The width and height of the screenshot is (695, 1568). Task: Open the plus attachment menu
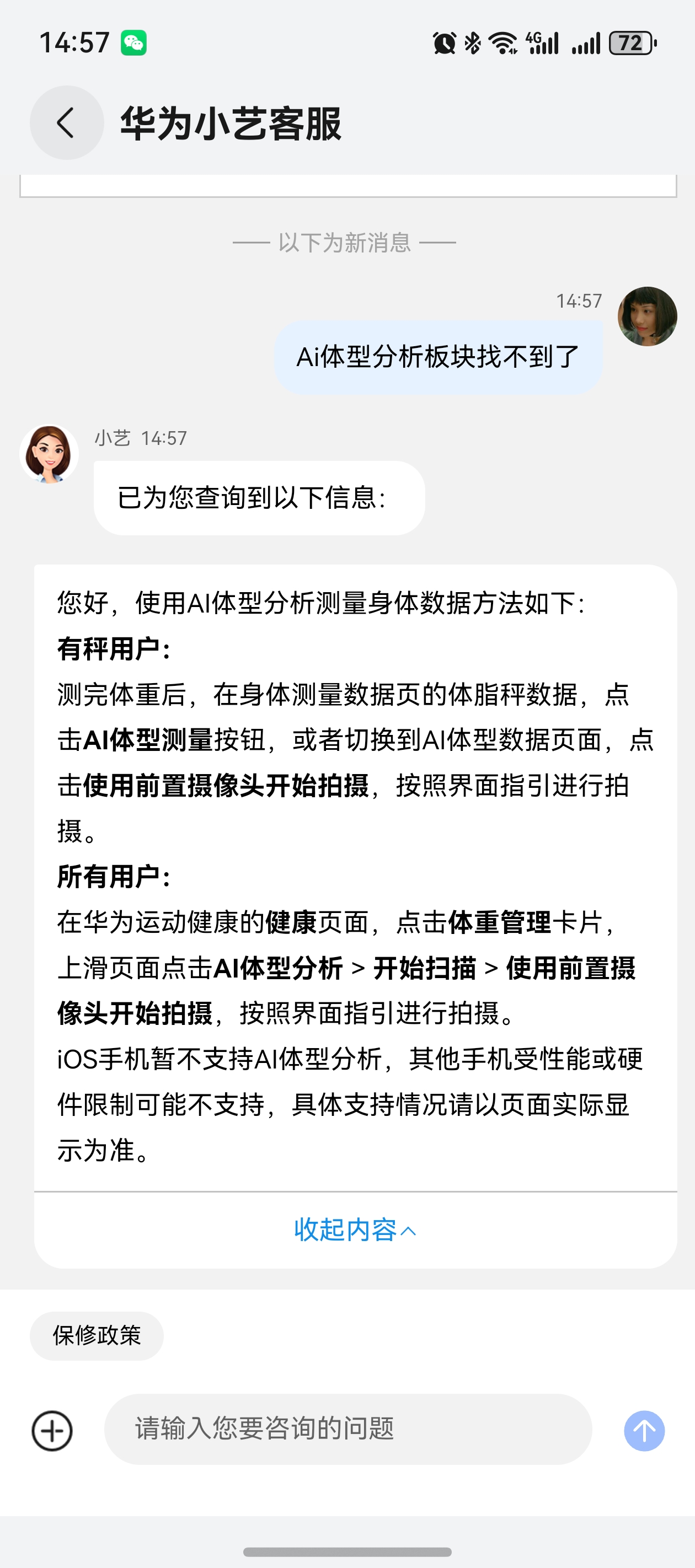(52, 1430)
